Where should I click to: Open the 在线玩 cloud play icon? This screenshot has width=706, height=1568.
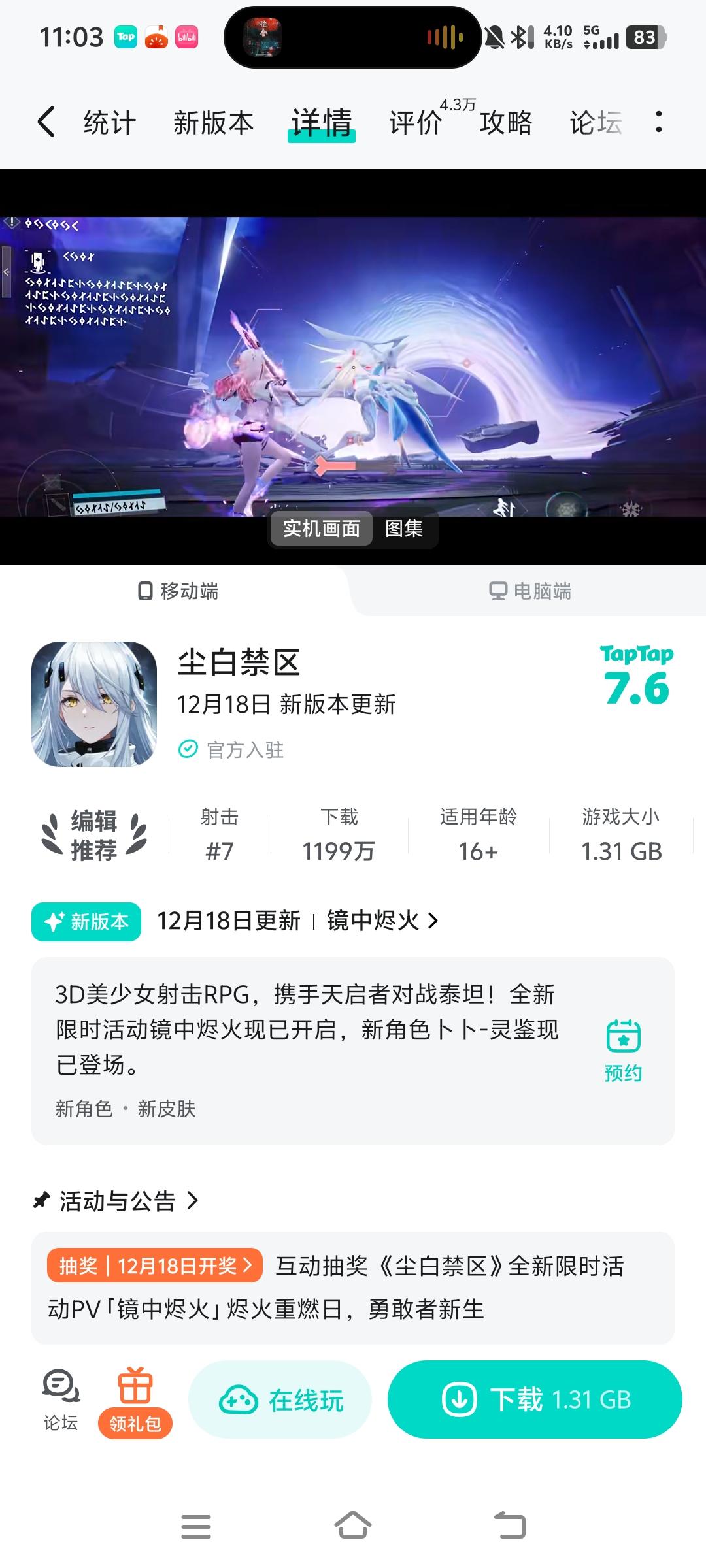[x=278, y=1399]
